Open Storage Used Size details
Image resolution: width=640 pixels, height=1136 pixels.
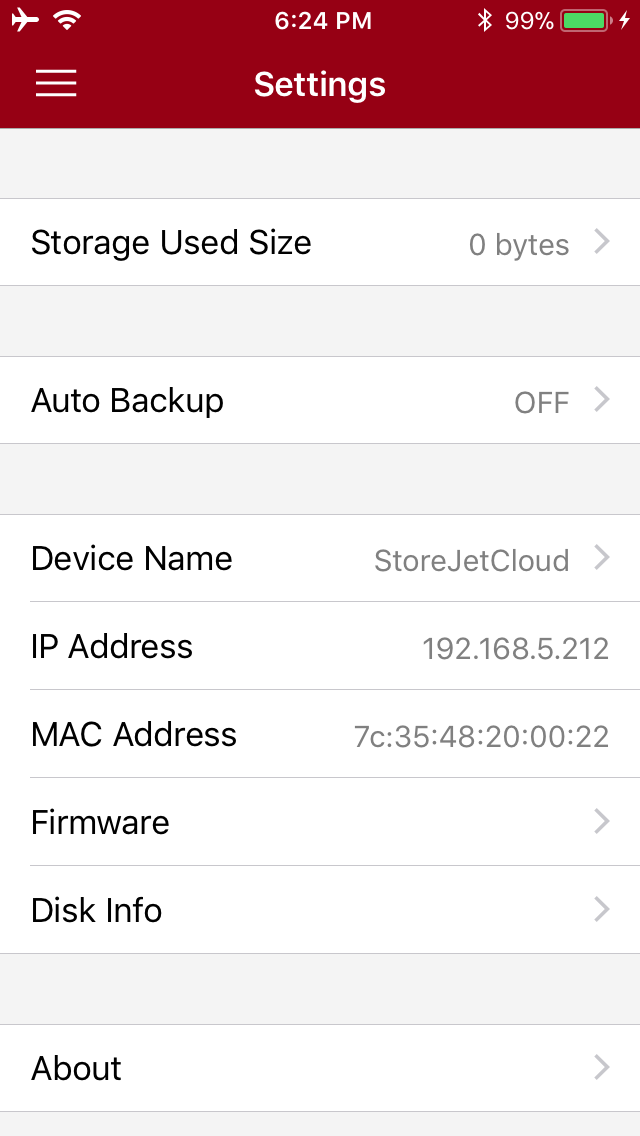tap(320, 242)
